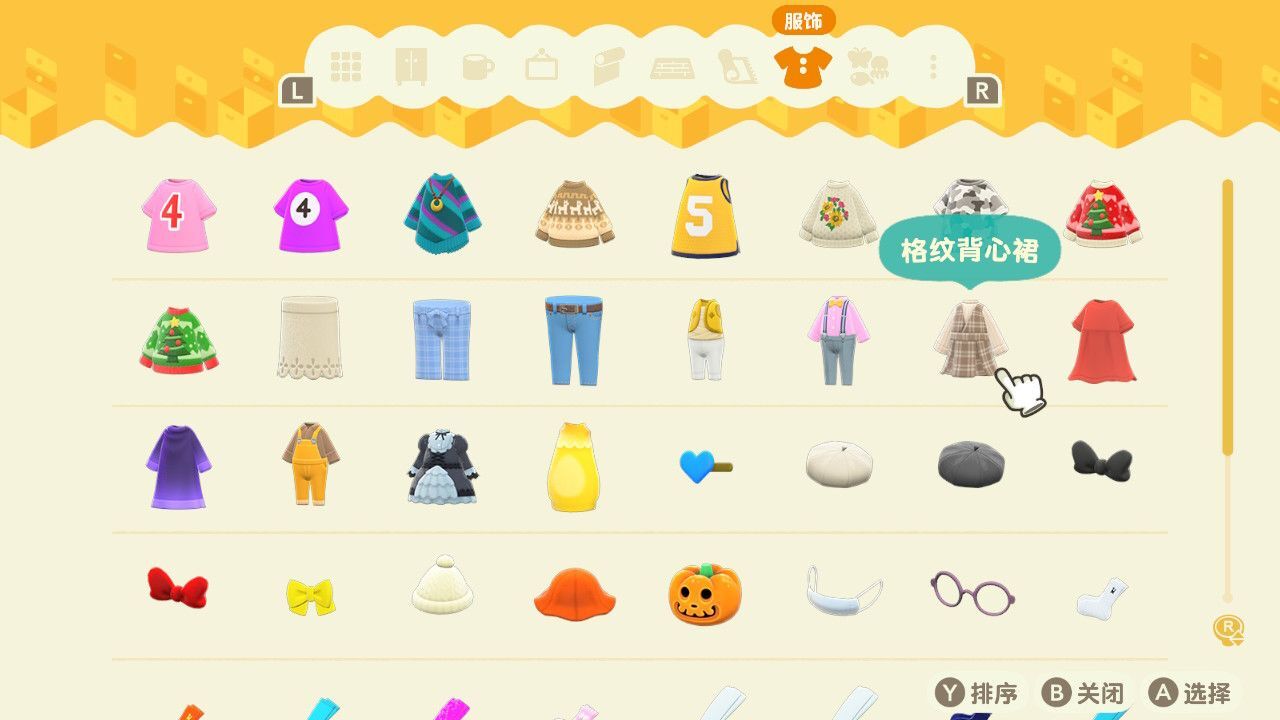Pick the white beret hat
The height and width of the screenshot is (720, 1280).
click(x=839, y=464)
